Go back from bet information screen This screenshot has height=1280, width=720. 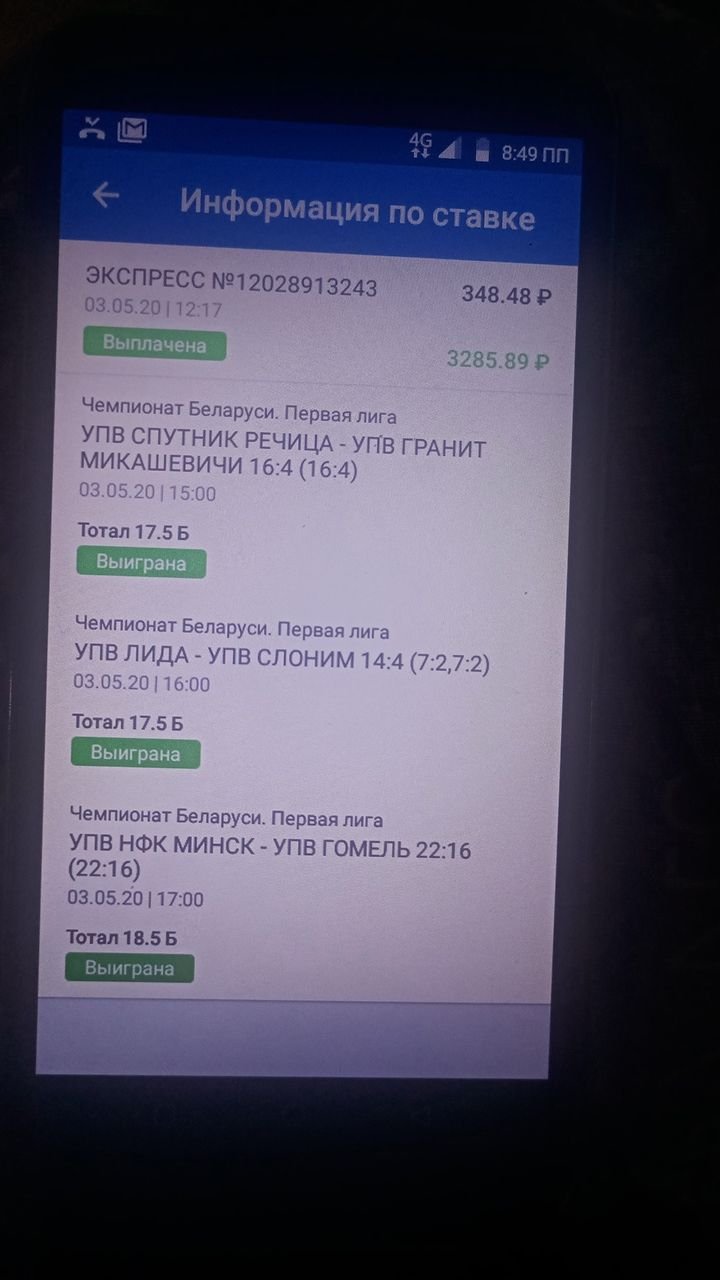(106, 196)
